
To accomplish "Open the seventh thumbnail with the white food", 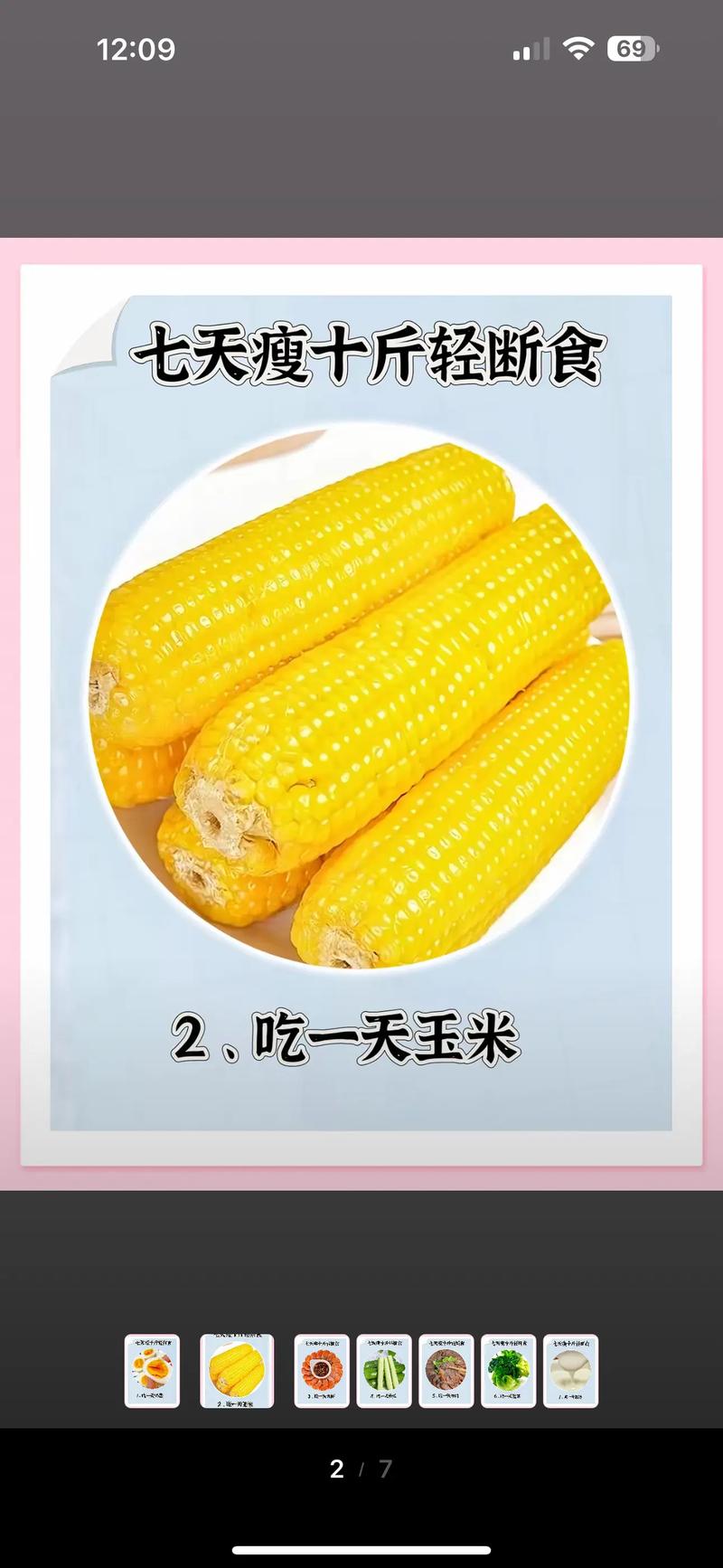I will pos(571,1371).
